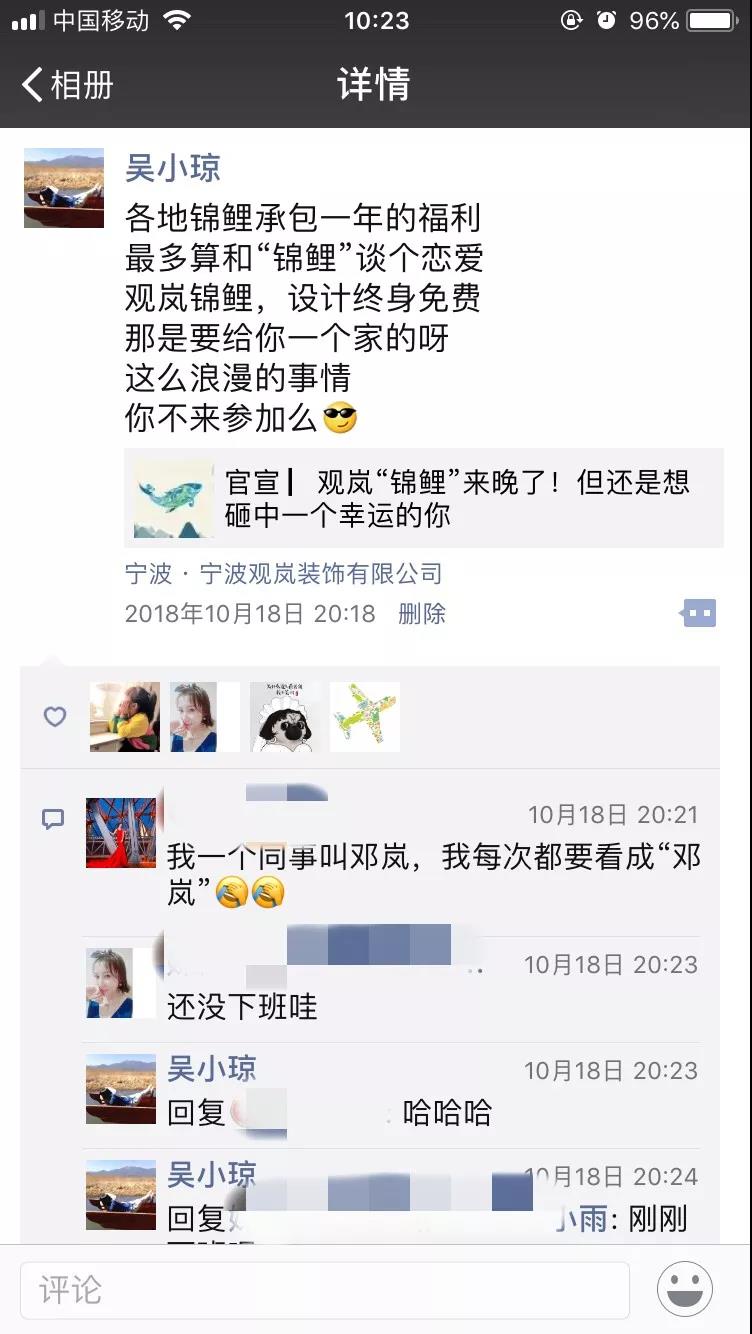Delete this post via 删除

tap(421, 613)
